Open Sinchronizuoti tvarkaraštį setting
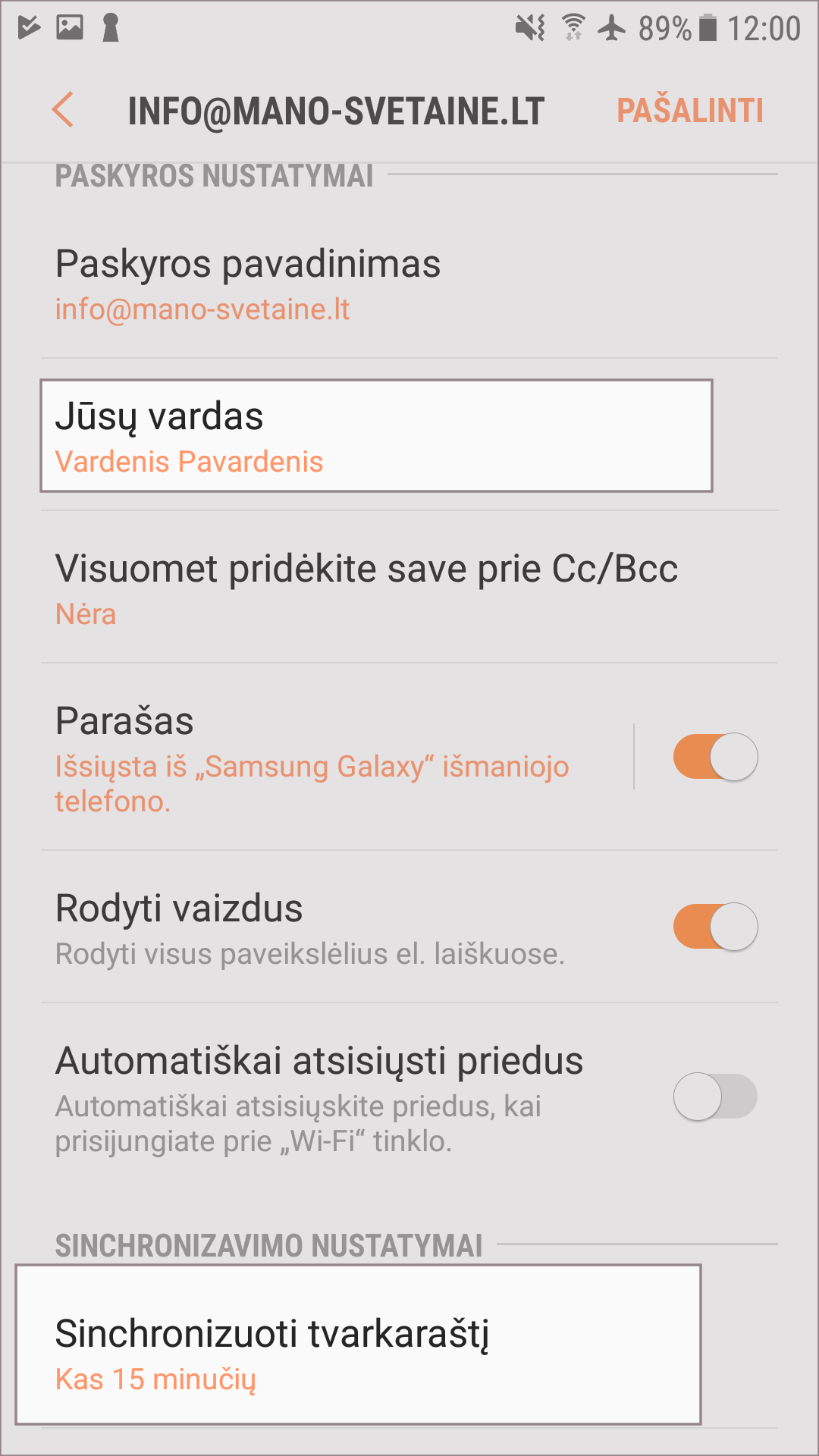819x1456 pixels. tap(358, 1345)
